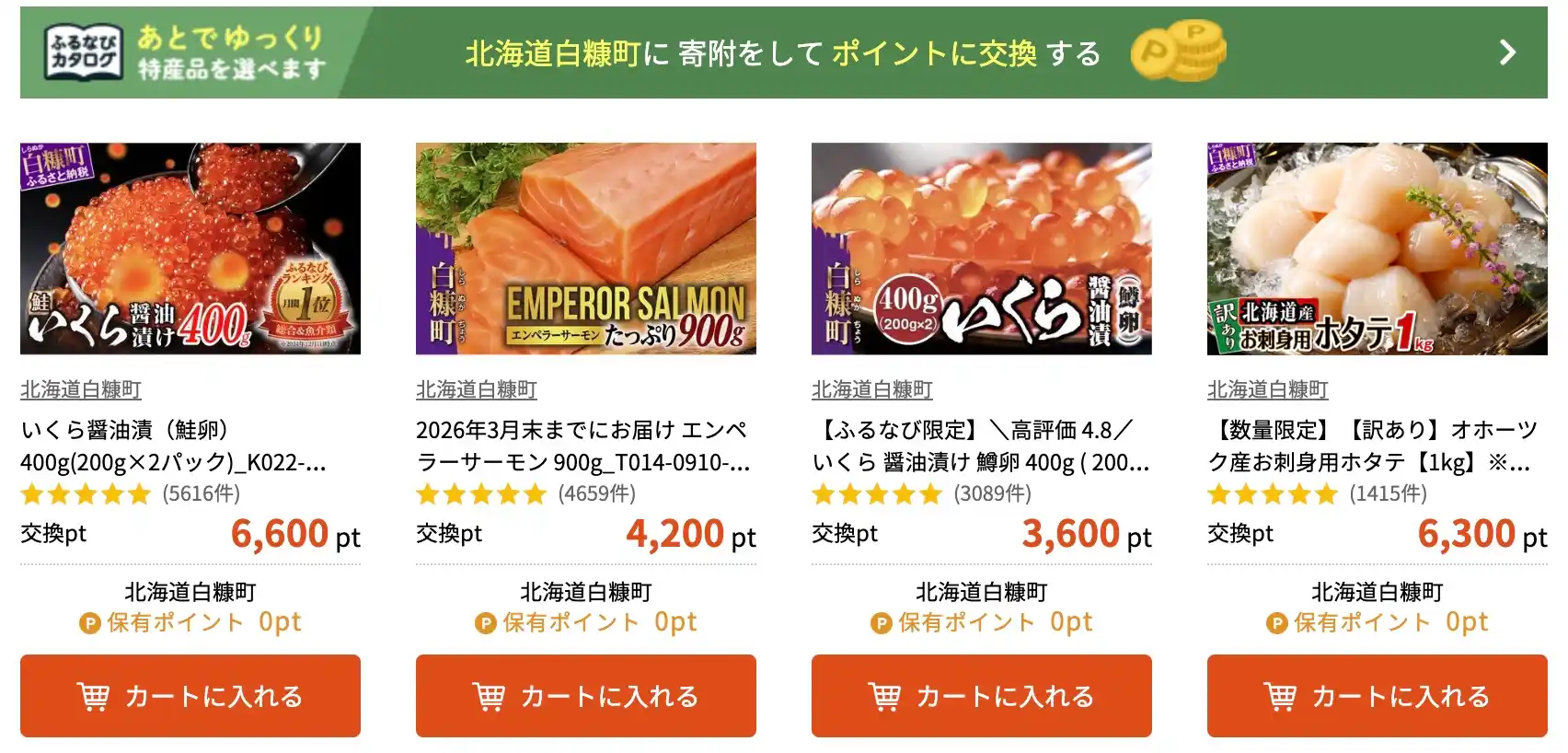Open the 北海道白糠町 point exchange banner
This screenshot has width=1568, height=753.
click(x=783, y=52)
